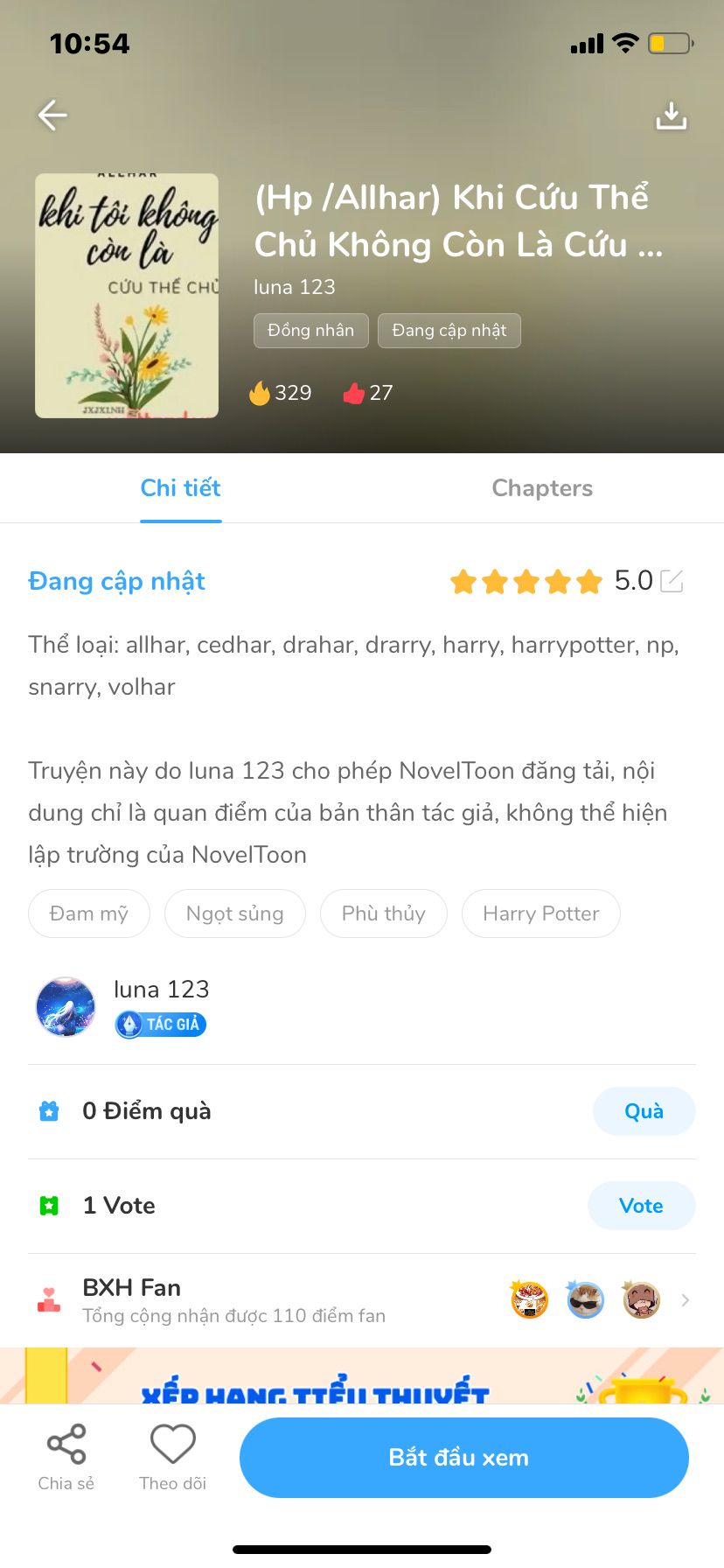Send a gift with Quà button
This screenshot has width=724, height=1568.
click(x=644, y=1111)
